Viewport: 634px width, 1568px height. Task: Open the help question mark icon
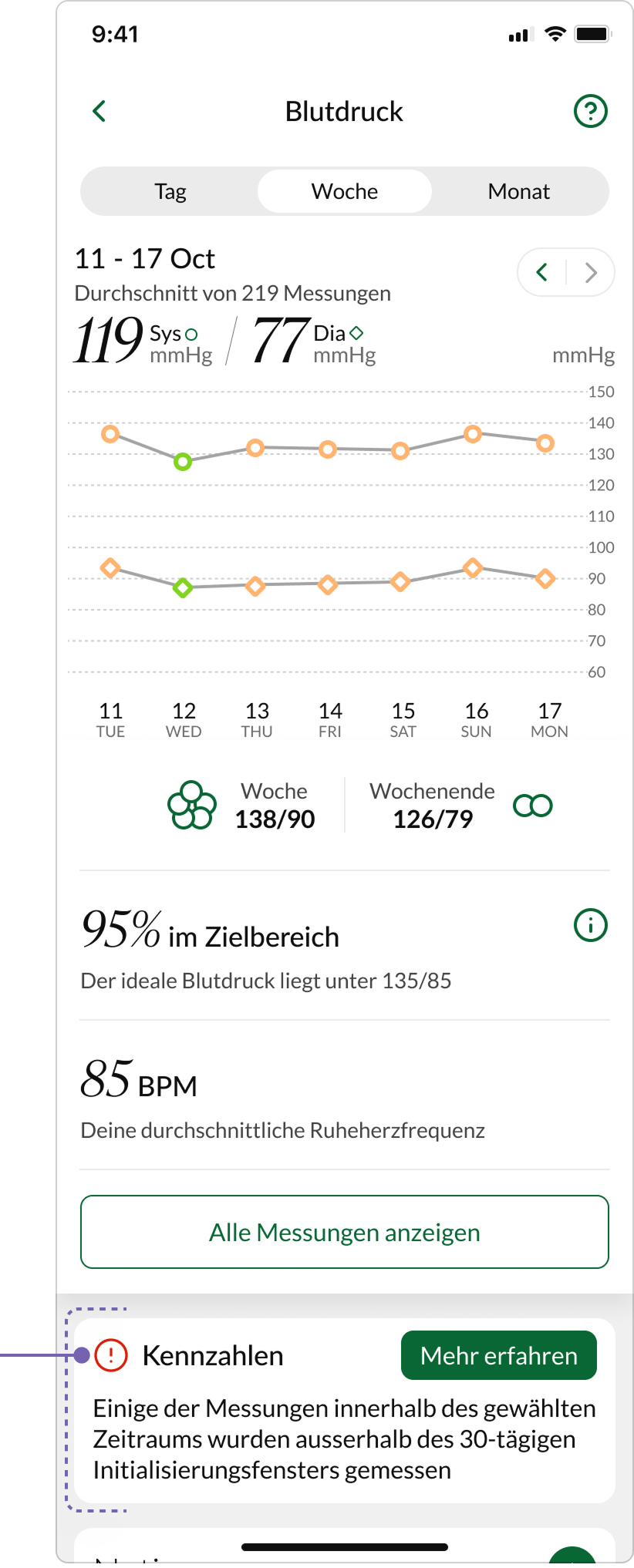tap(591, 112)
